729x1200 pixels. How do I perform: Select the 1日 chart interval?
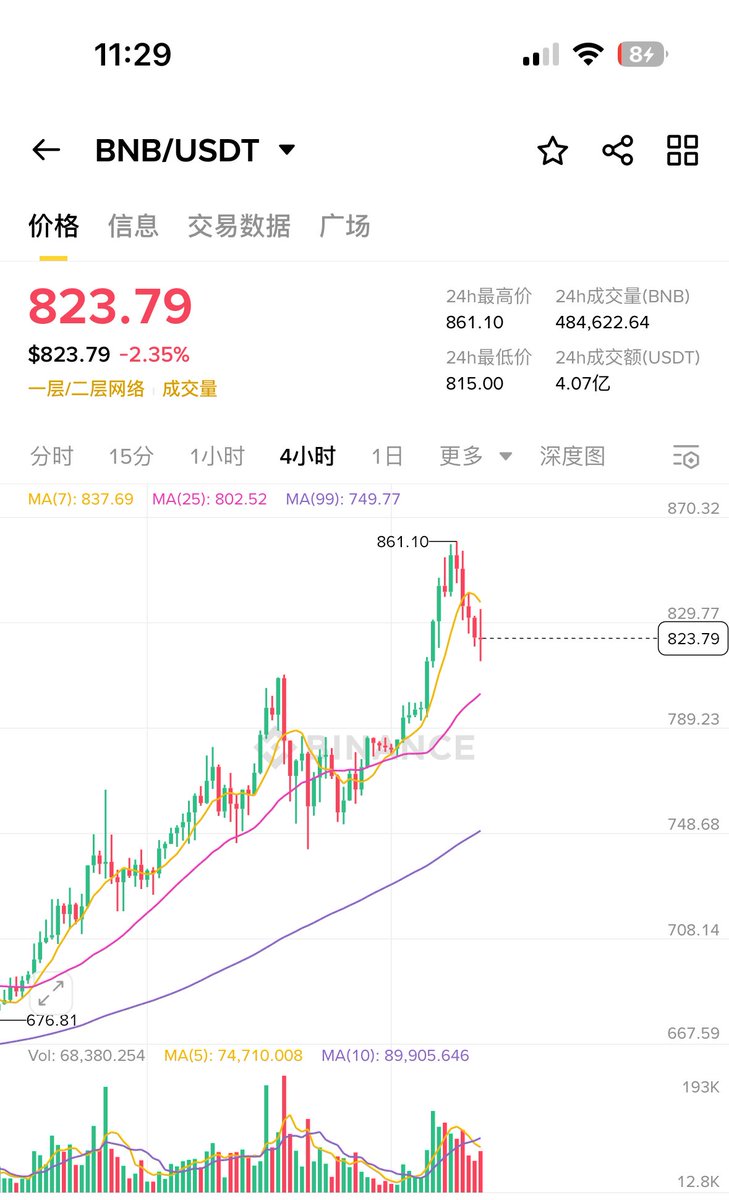[387, 457]
